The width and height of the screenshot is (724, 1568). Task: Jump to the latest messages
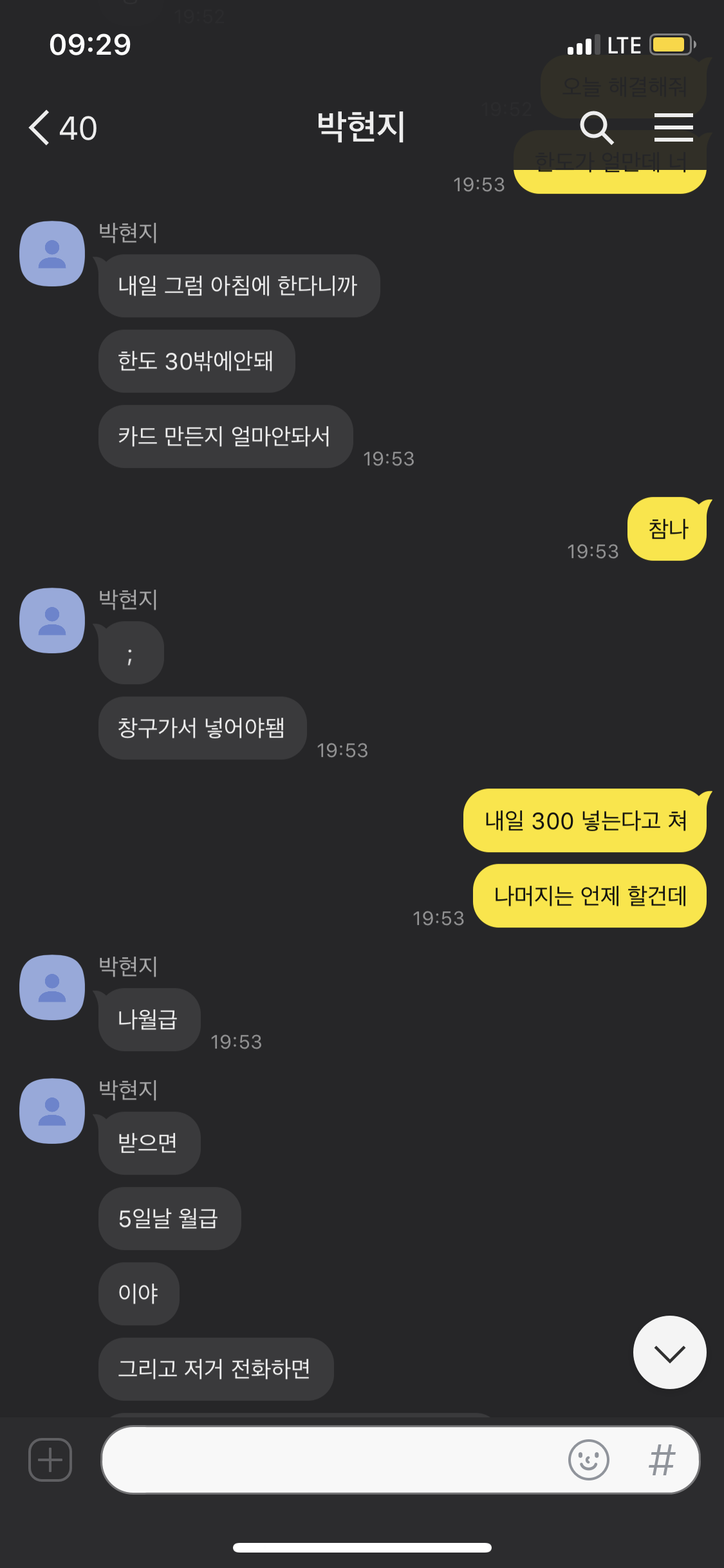[669, 1352]
